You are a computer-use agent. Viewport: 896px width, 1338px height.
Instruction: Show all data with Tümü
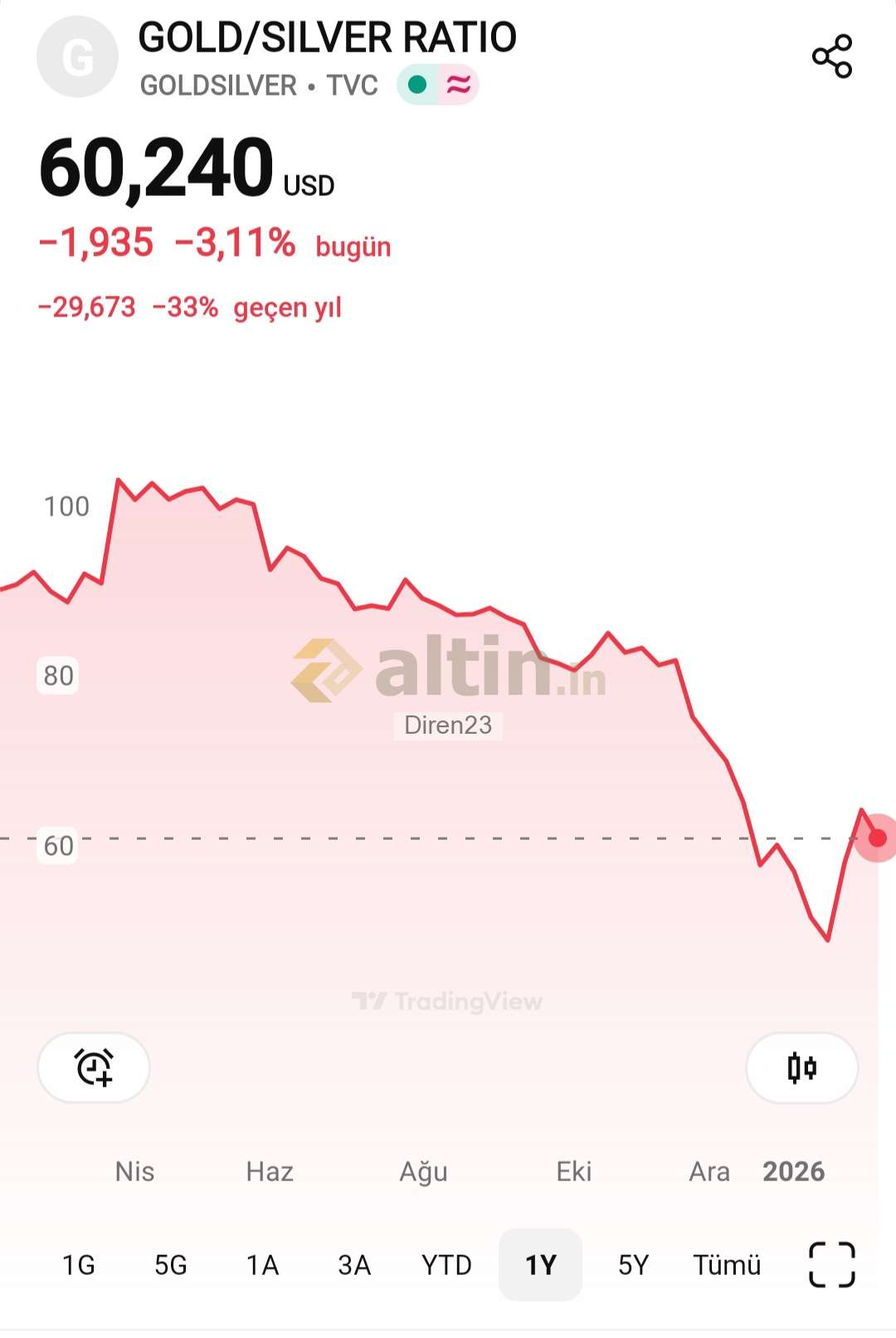[727, 1265]
